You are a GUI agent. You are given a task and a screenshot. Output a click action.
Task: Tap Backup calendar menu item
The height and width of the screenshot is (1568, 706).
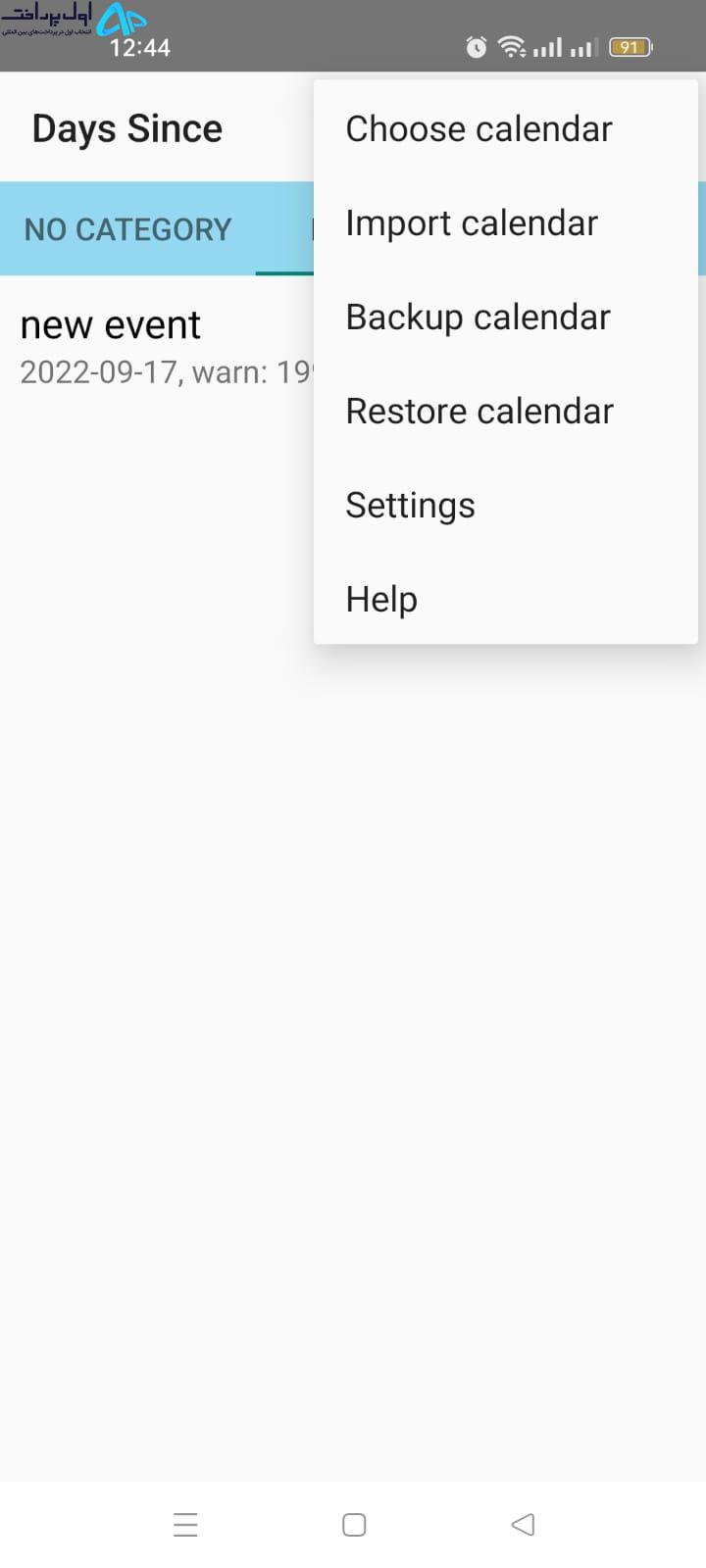pos(505,318)
